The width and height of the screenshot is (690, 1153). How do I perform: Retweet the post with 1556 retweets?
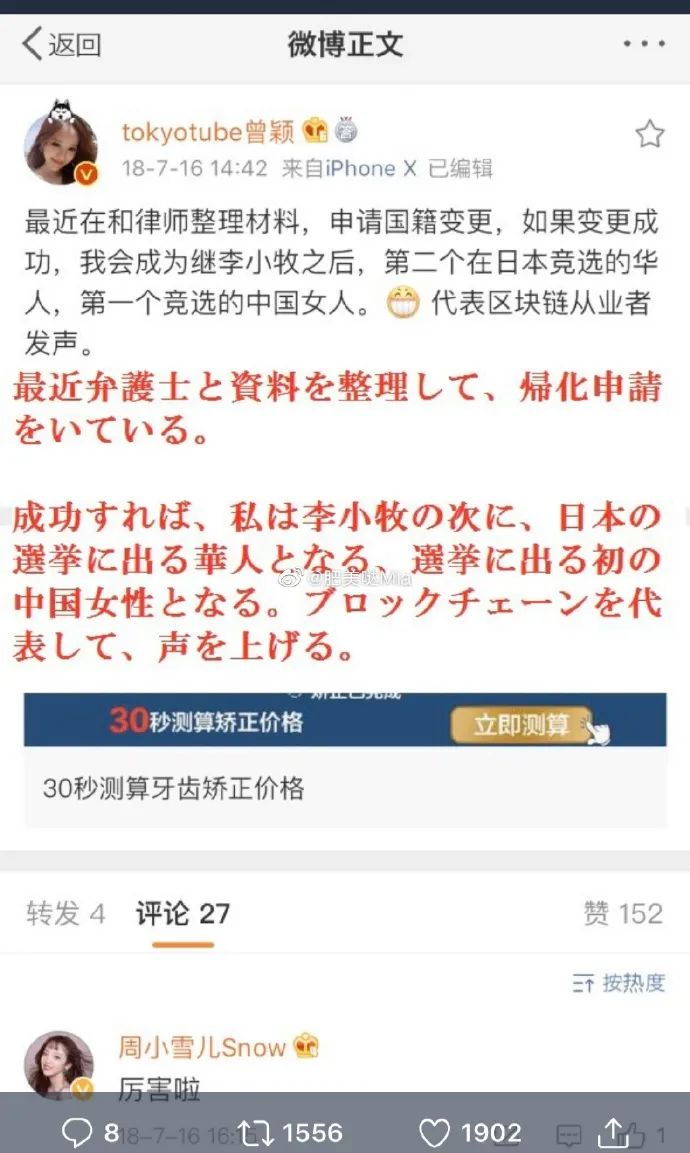pyautogui.click(x=257, y=1132)
